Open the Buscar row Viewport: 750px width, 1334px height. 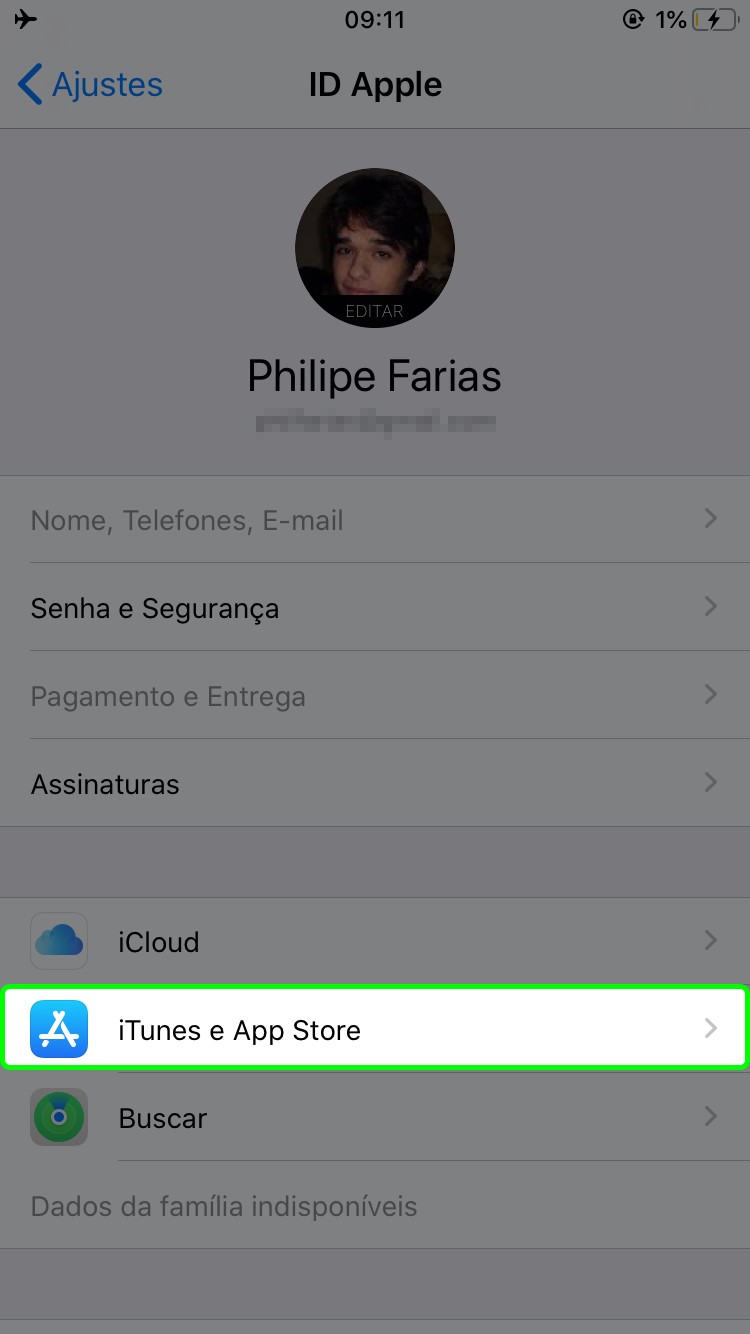[x=374, y=1118]
